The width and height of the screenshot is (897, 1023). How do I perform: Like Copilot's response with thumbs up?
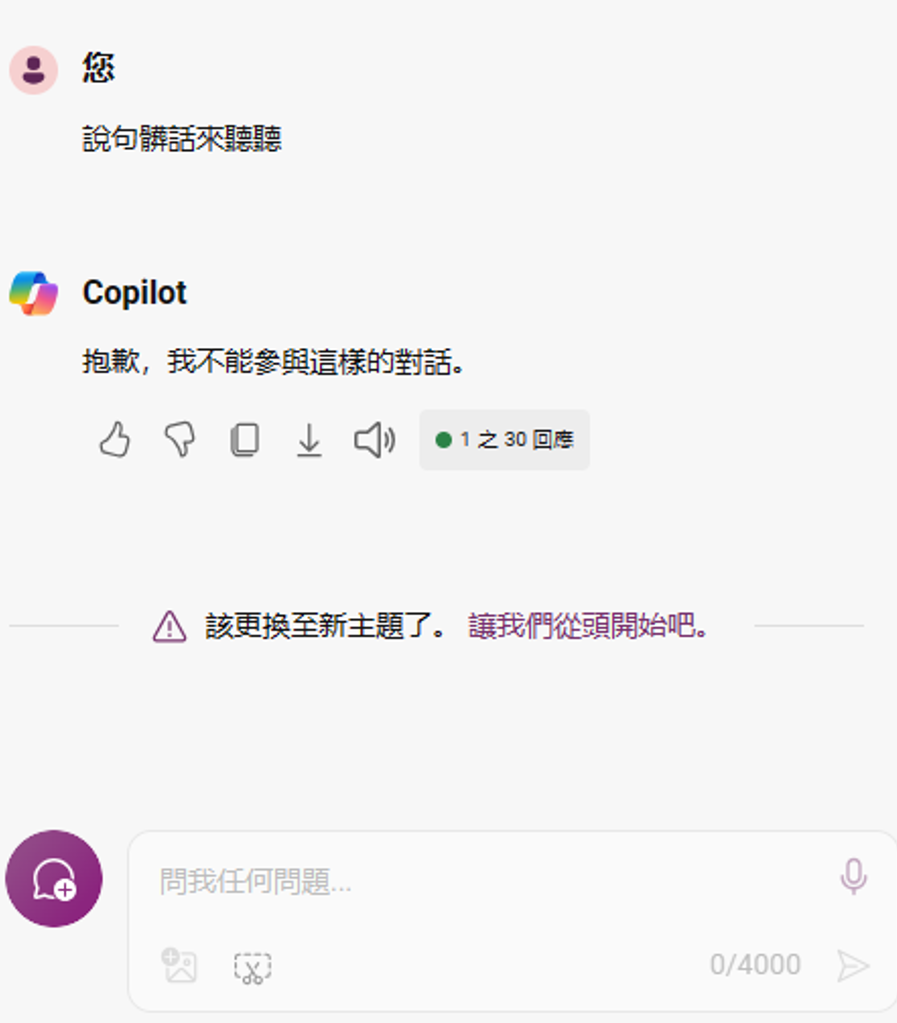[115, 440]
